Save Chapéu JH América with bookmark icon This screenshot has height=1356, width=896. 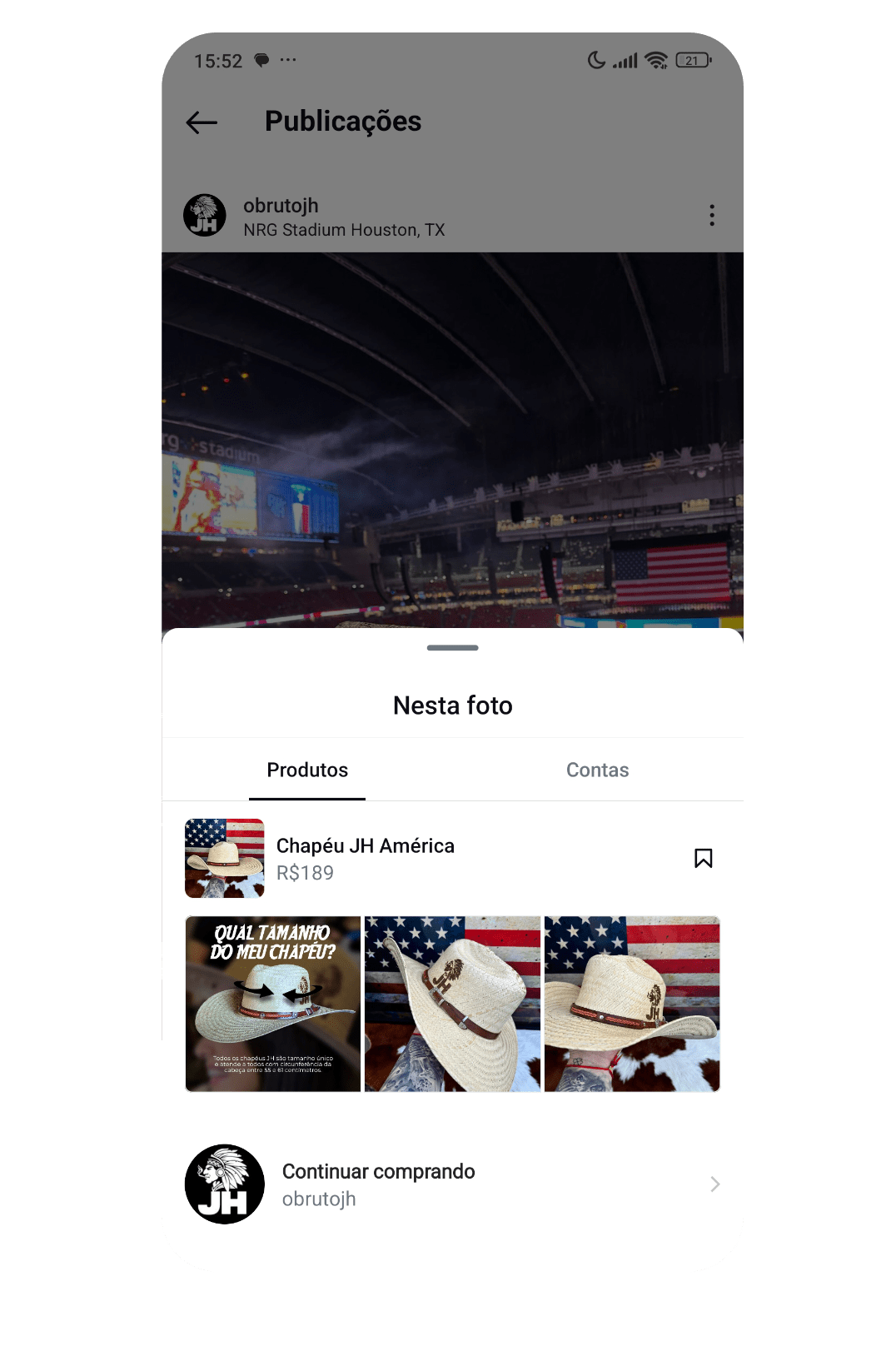703,858
